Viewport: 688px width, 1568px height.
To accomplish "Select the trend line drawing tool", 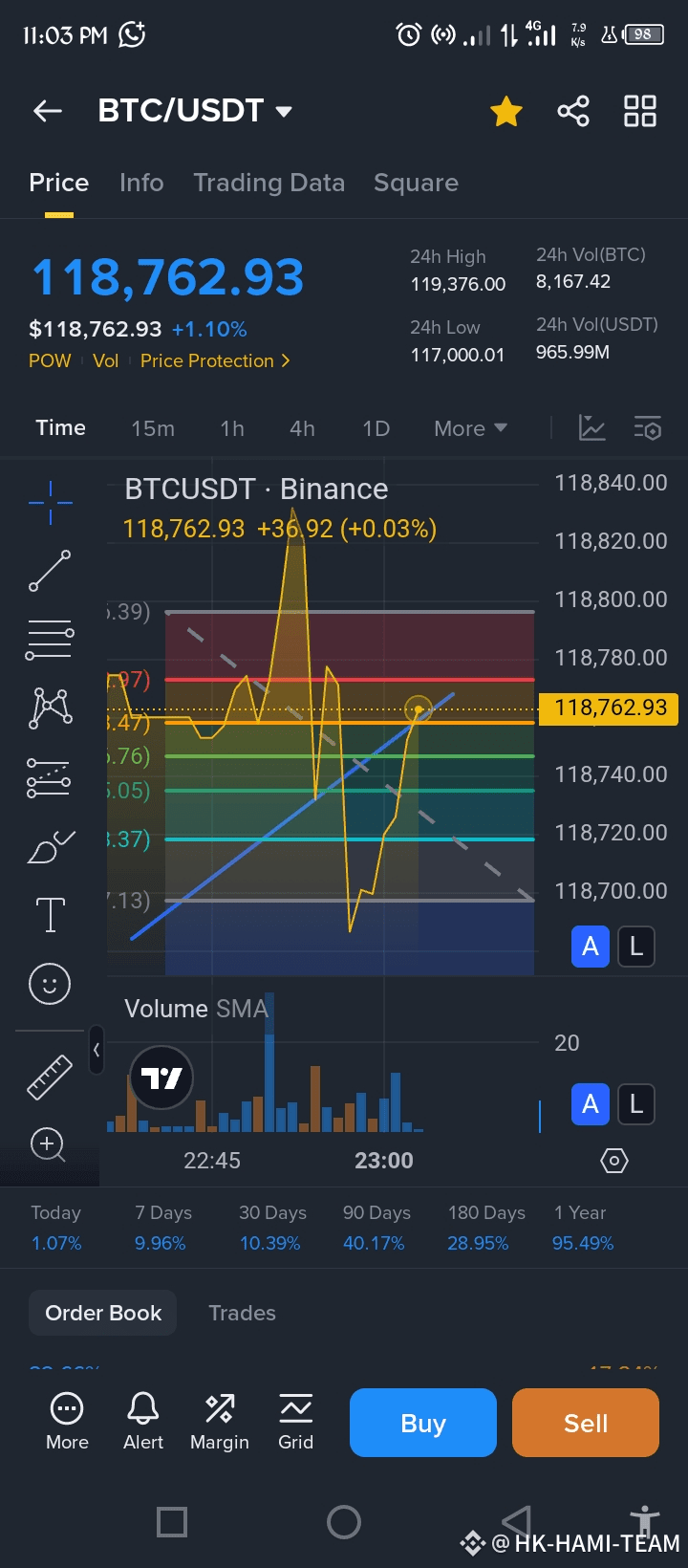I will click(50, 571).
